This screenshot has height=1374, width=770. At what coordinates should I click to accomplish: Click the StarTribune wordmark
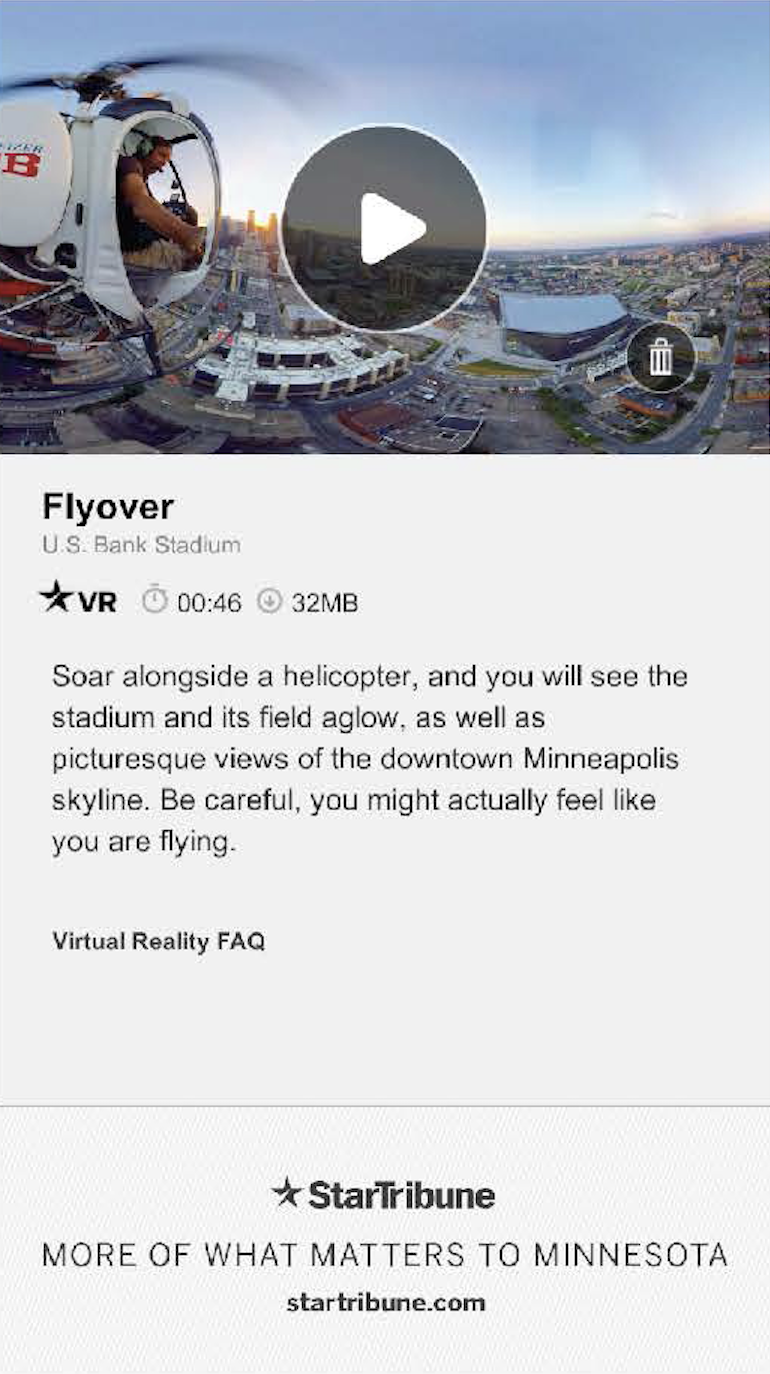click(400, 1194)
